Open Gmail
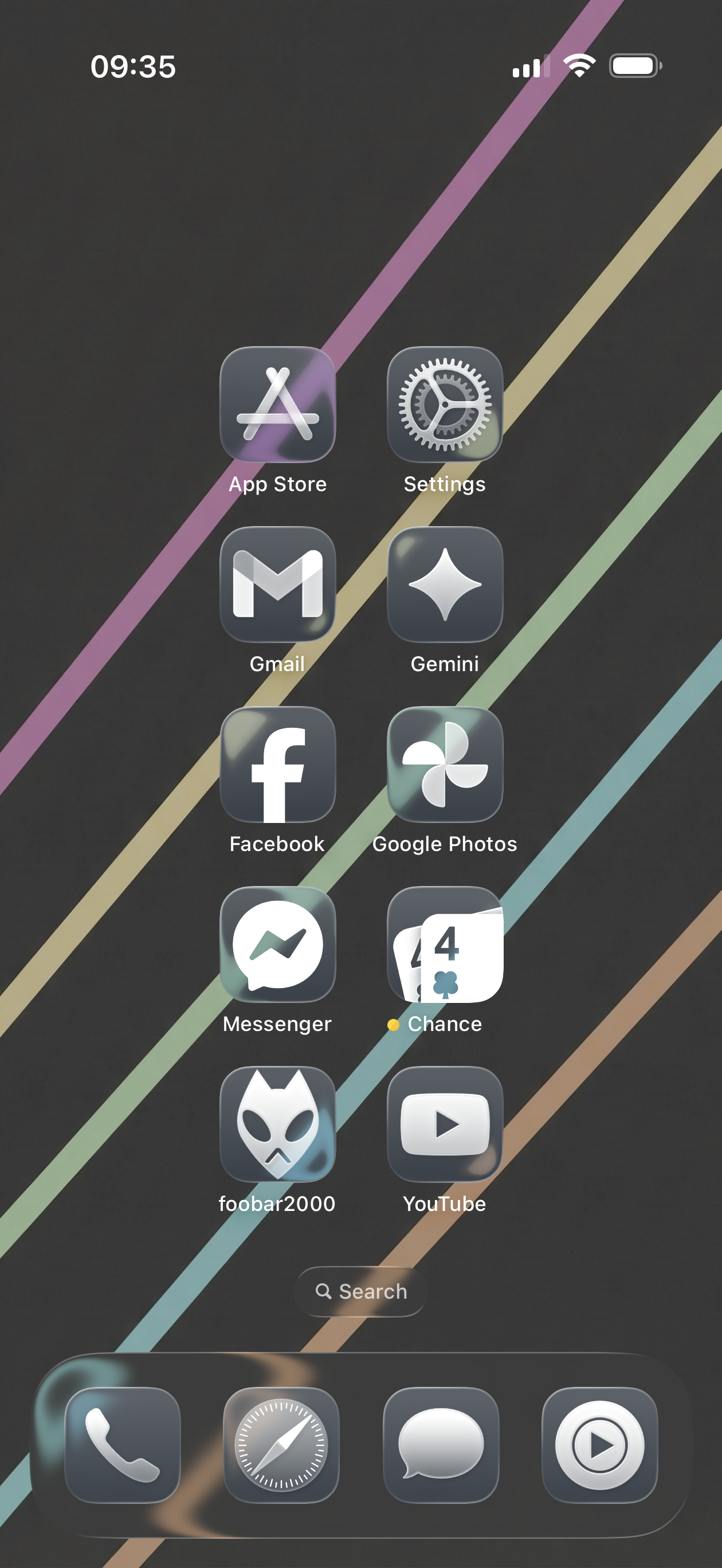The width and height of the screenshot is (722, 1568). pyautogui.click(x=277, y=585)
